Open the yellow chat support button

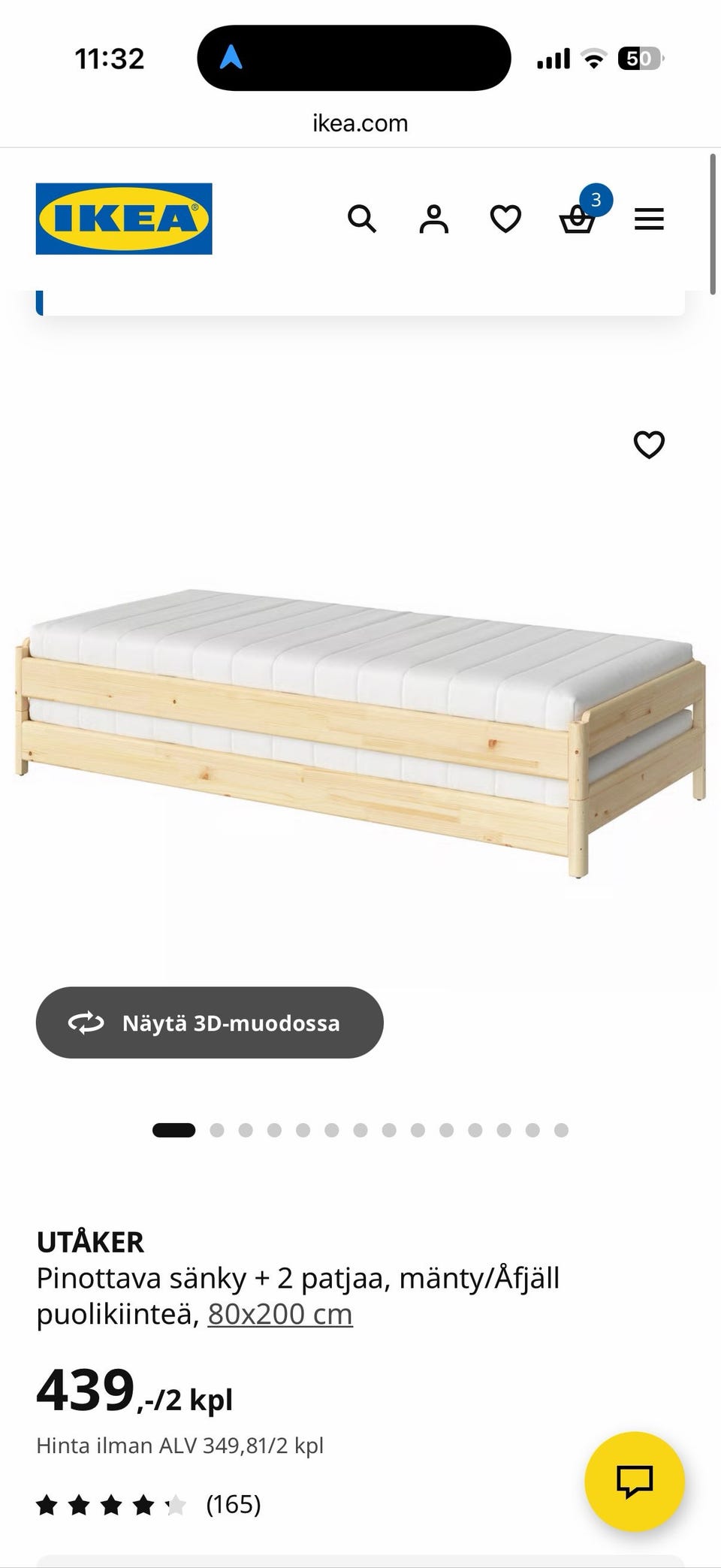(635, 1481)
